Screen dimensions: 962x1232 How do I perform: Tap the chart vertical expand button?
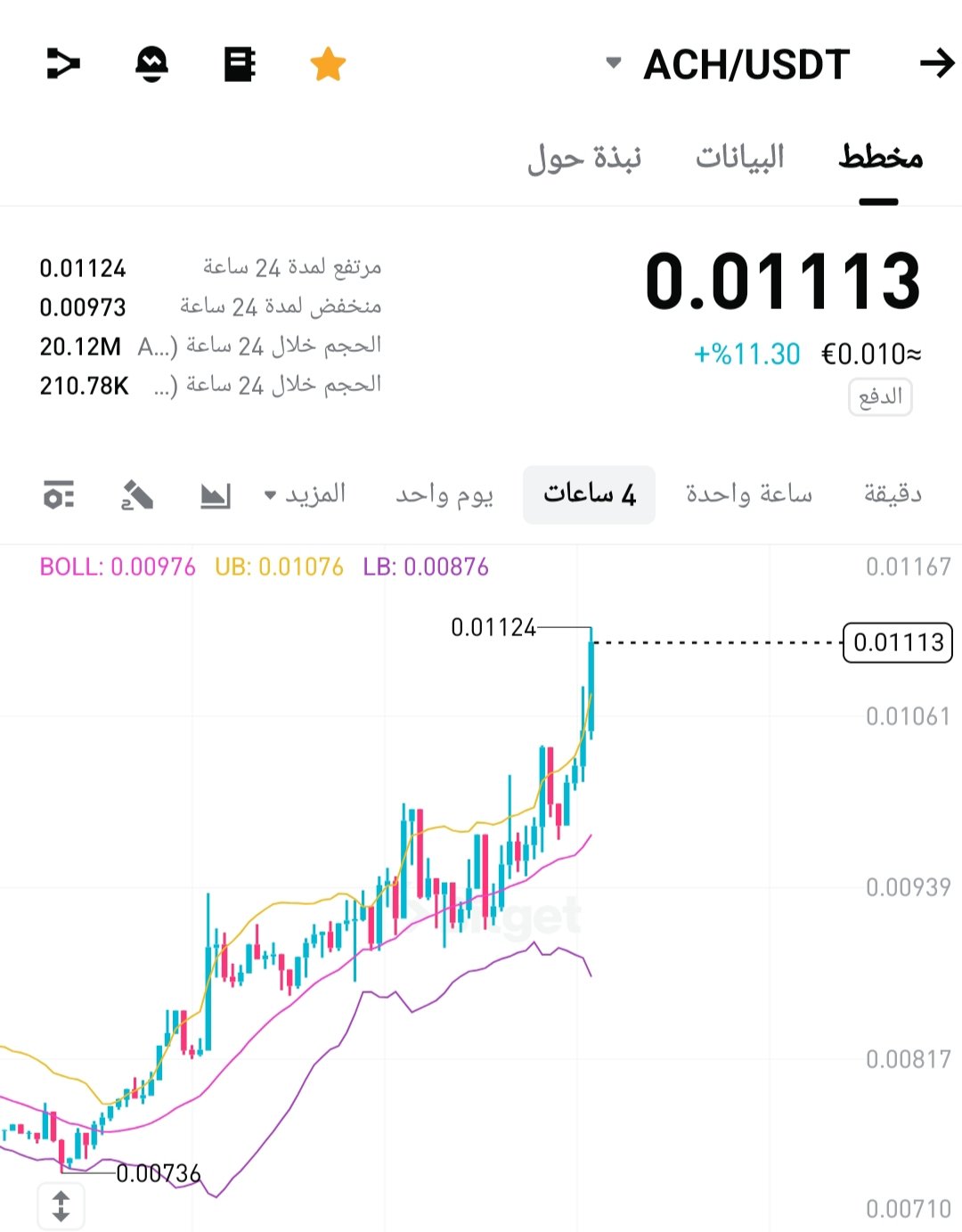(x=61, y=1206)
